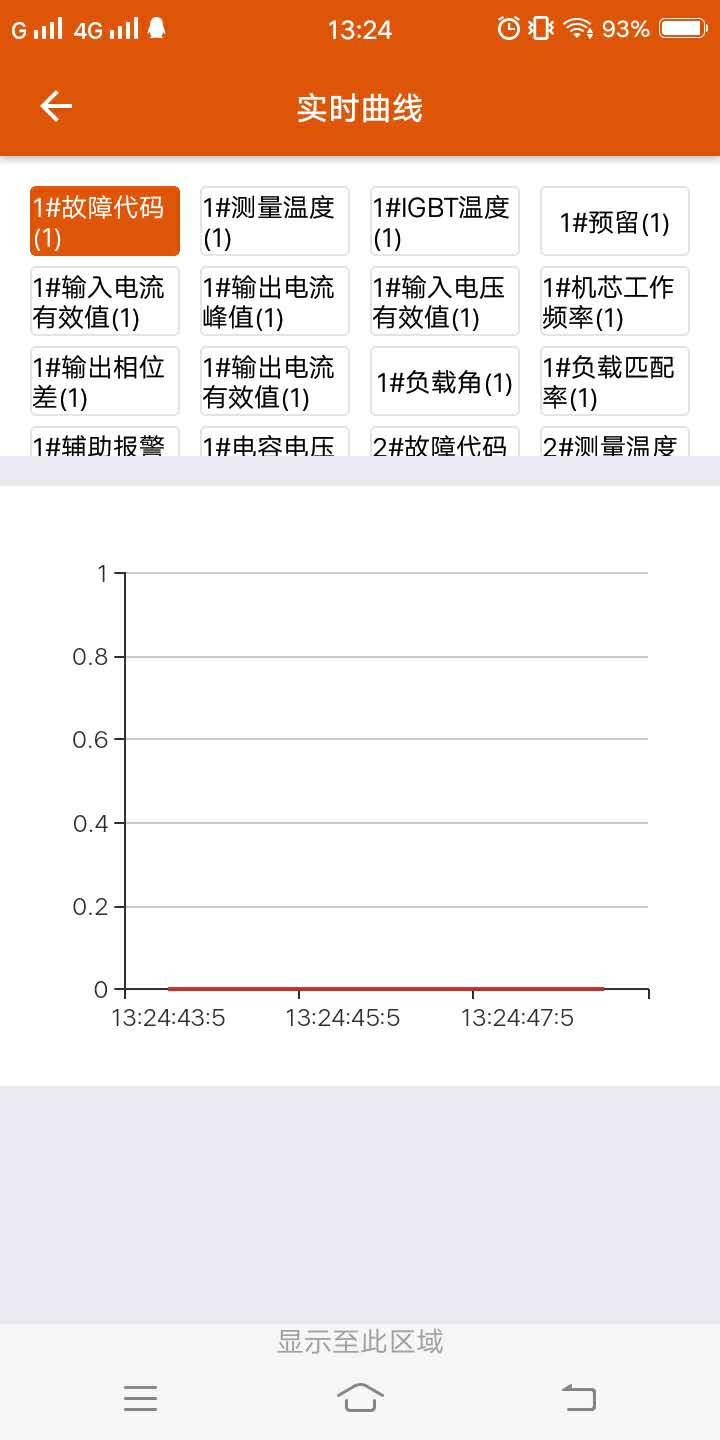Image resolution: width=720 pixels, height=1440 pixels.
Task: Show the 1#输出电流峰值 curve
Action: pos(274,301)
